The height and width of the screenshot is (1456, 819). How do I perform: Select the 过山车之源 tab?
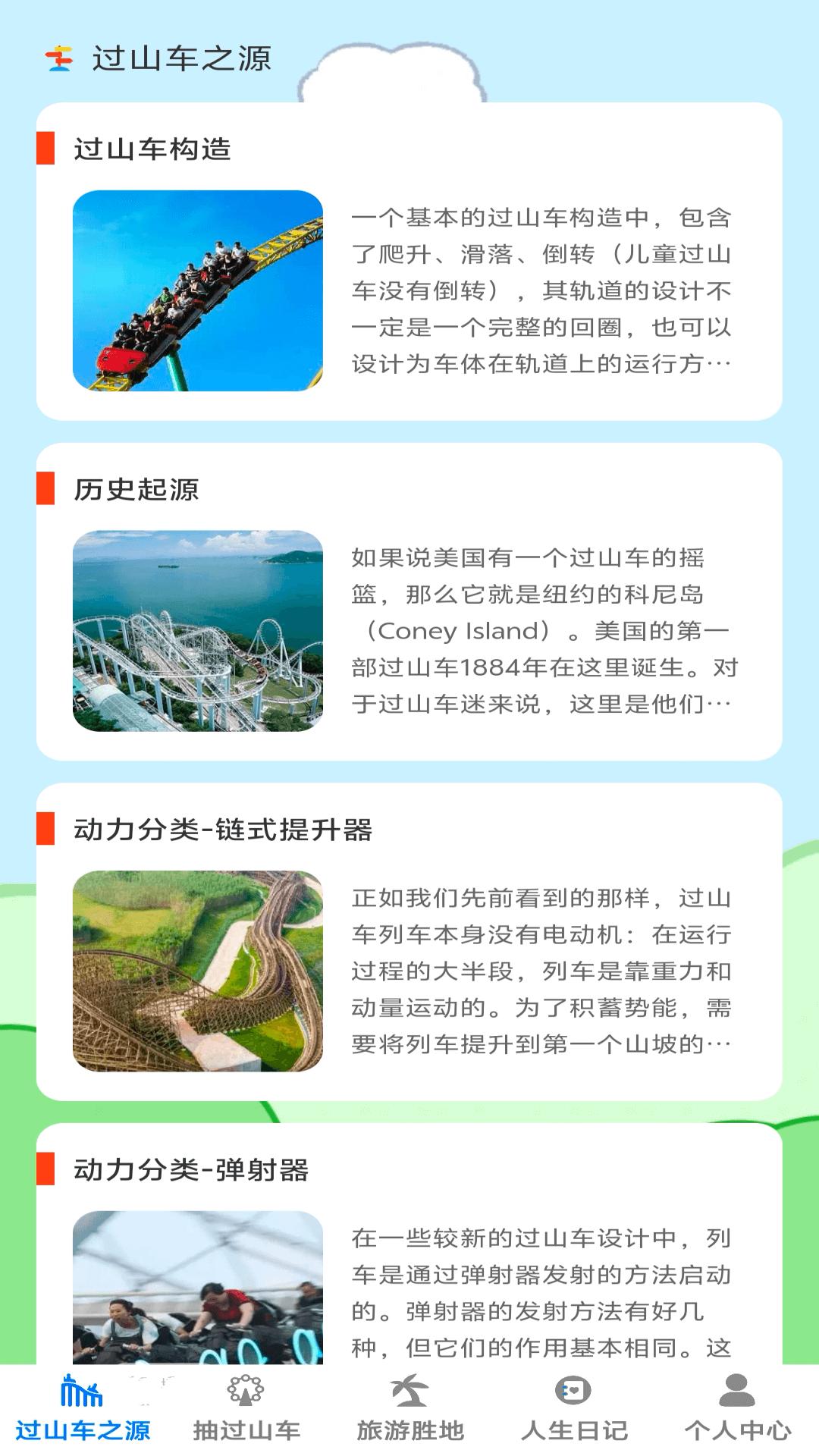click(x=83, y=1410)
